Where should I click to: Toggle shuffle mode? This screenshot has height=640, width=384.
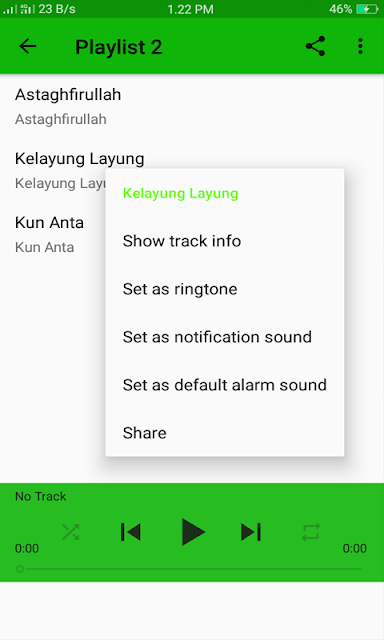point(71,532)
